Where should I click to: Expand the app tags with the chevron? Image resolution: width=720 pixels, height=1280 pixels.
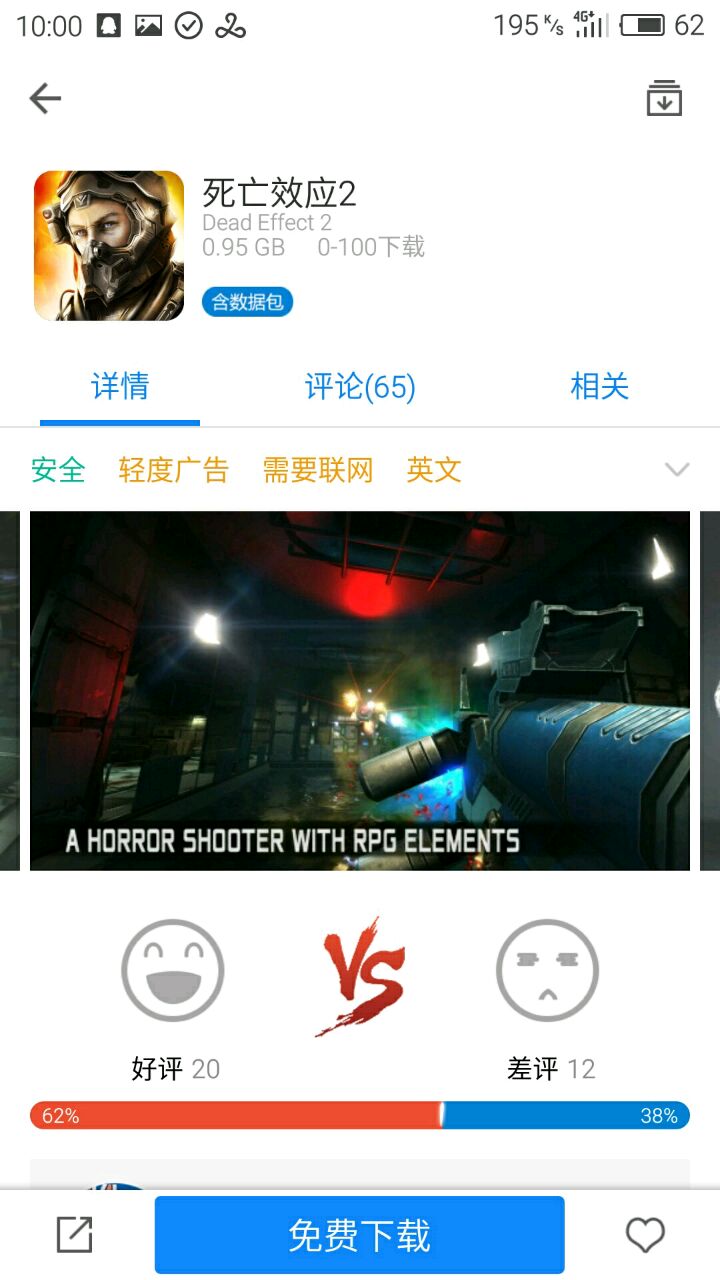pos(677,470)
